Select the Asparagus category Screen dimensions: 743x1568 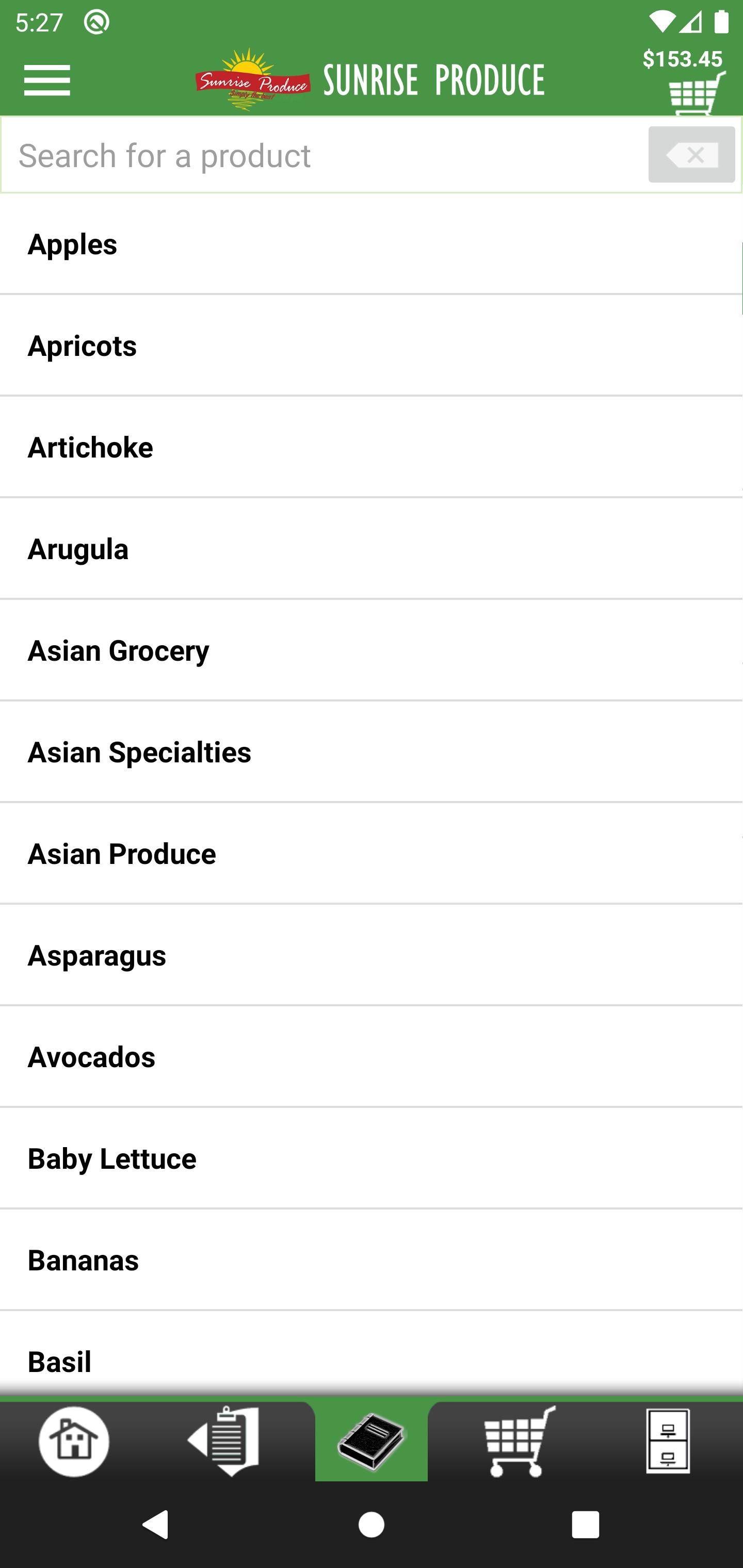pyautogui.click(x=371, y=956)
